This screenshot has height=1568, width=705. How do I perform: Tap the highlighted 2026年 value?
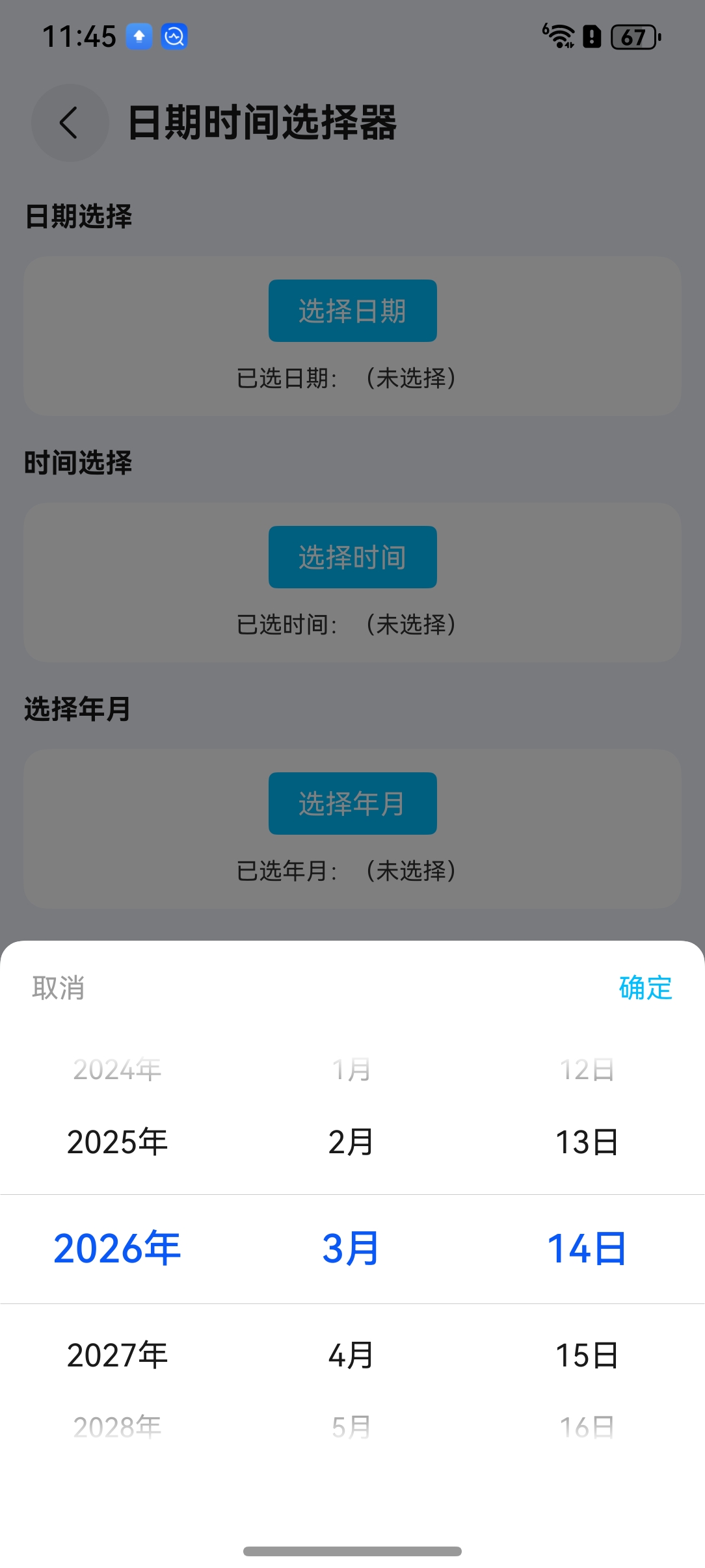pos(118,1248)
